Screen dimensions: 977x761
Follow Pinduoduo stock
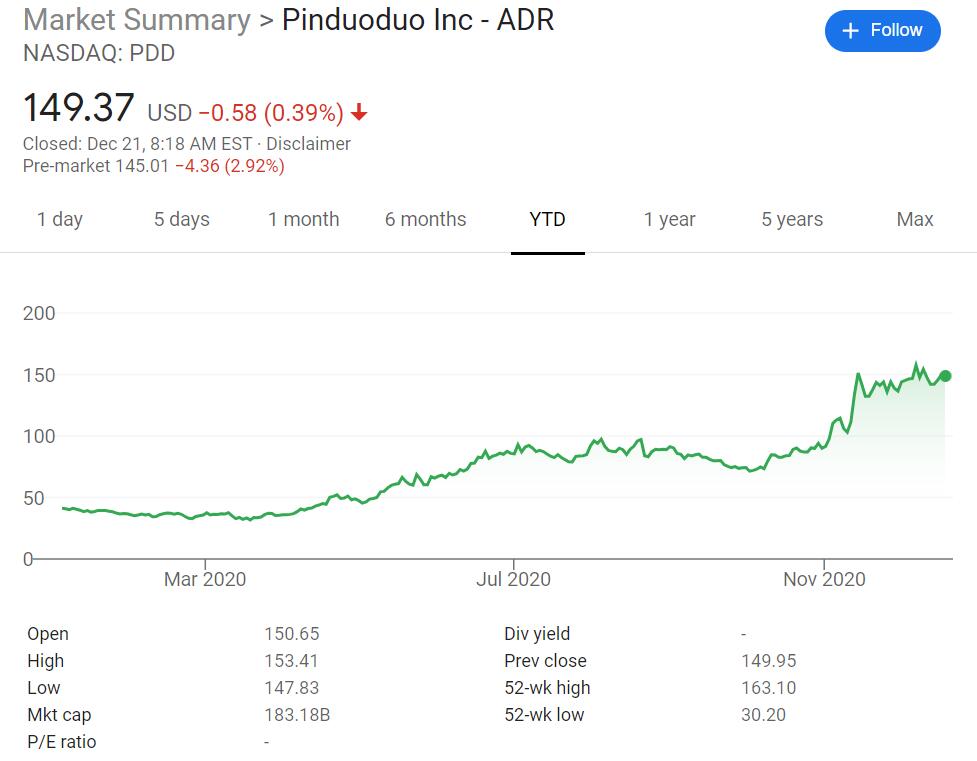pyautogui.click(x=882, y=31)
